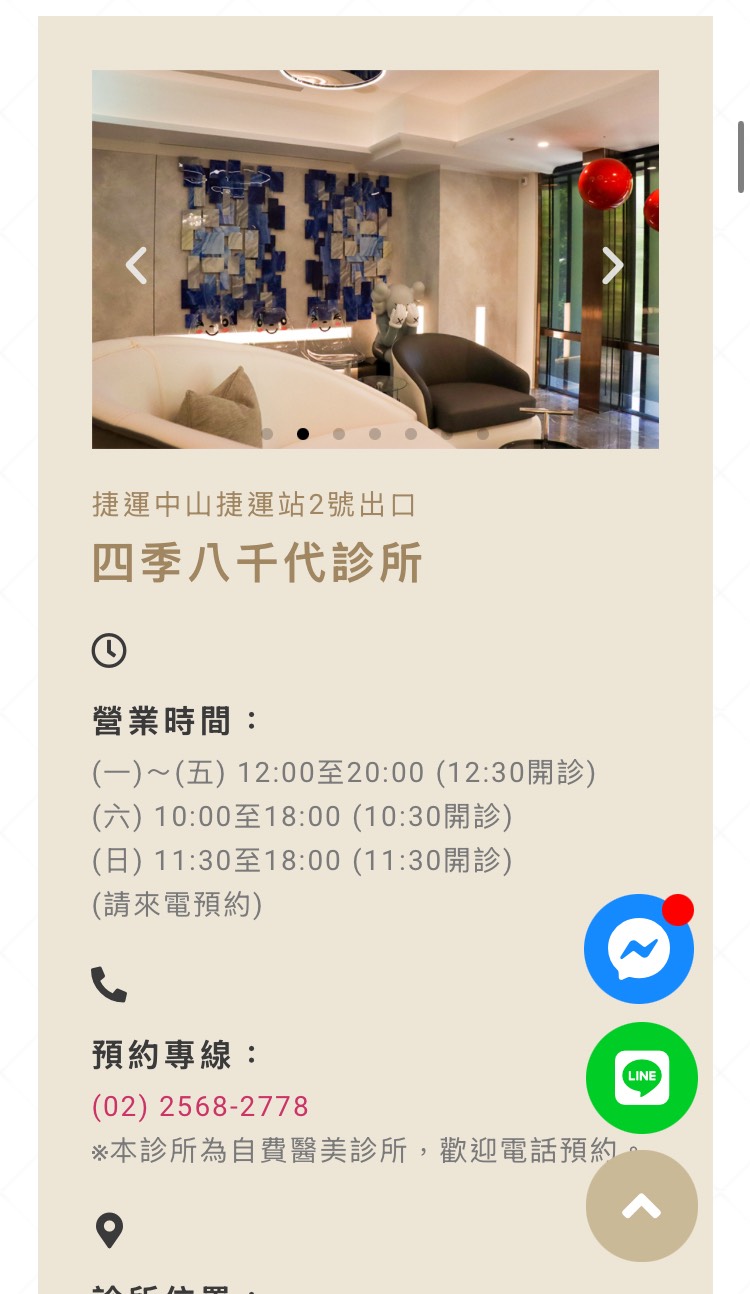
Task: Open the Messenger chat button
Action: [x=639, y=949]
